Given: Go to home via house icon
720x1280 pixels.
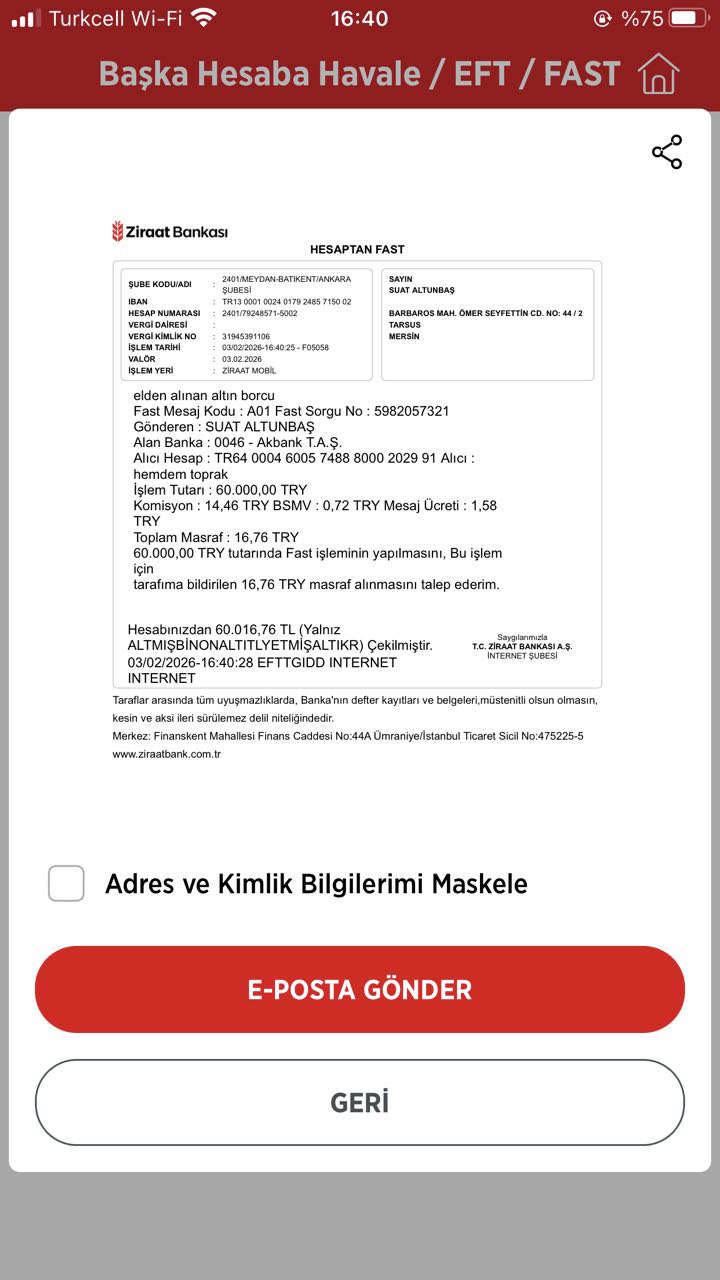Looking at the screenshot, I should [658, 74].
